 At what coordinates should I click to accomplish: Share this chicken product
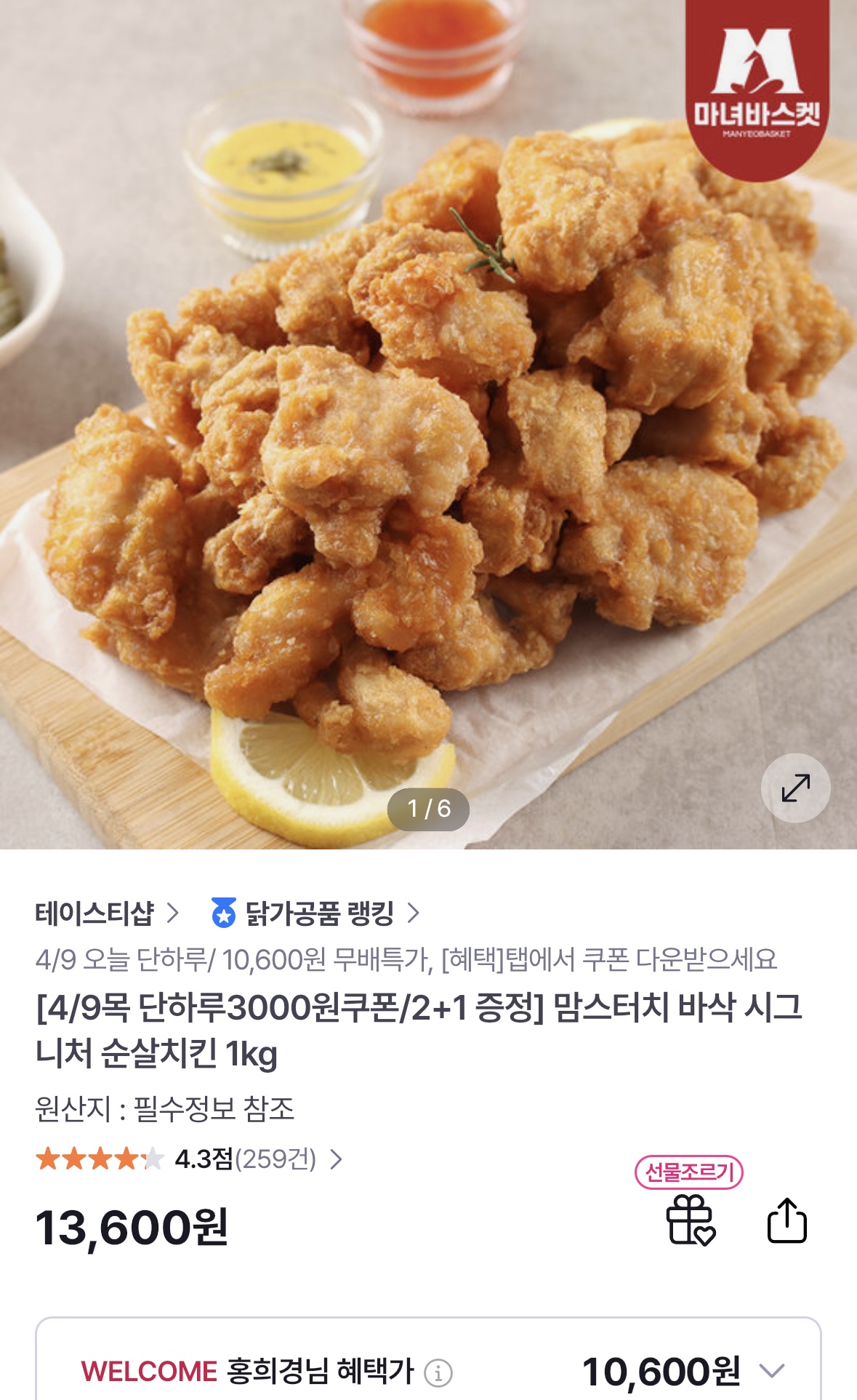(x=787, y=1220)
